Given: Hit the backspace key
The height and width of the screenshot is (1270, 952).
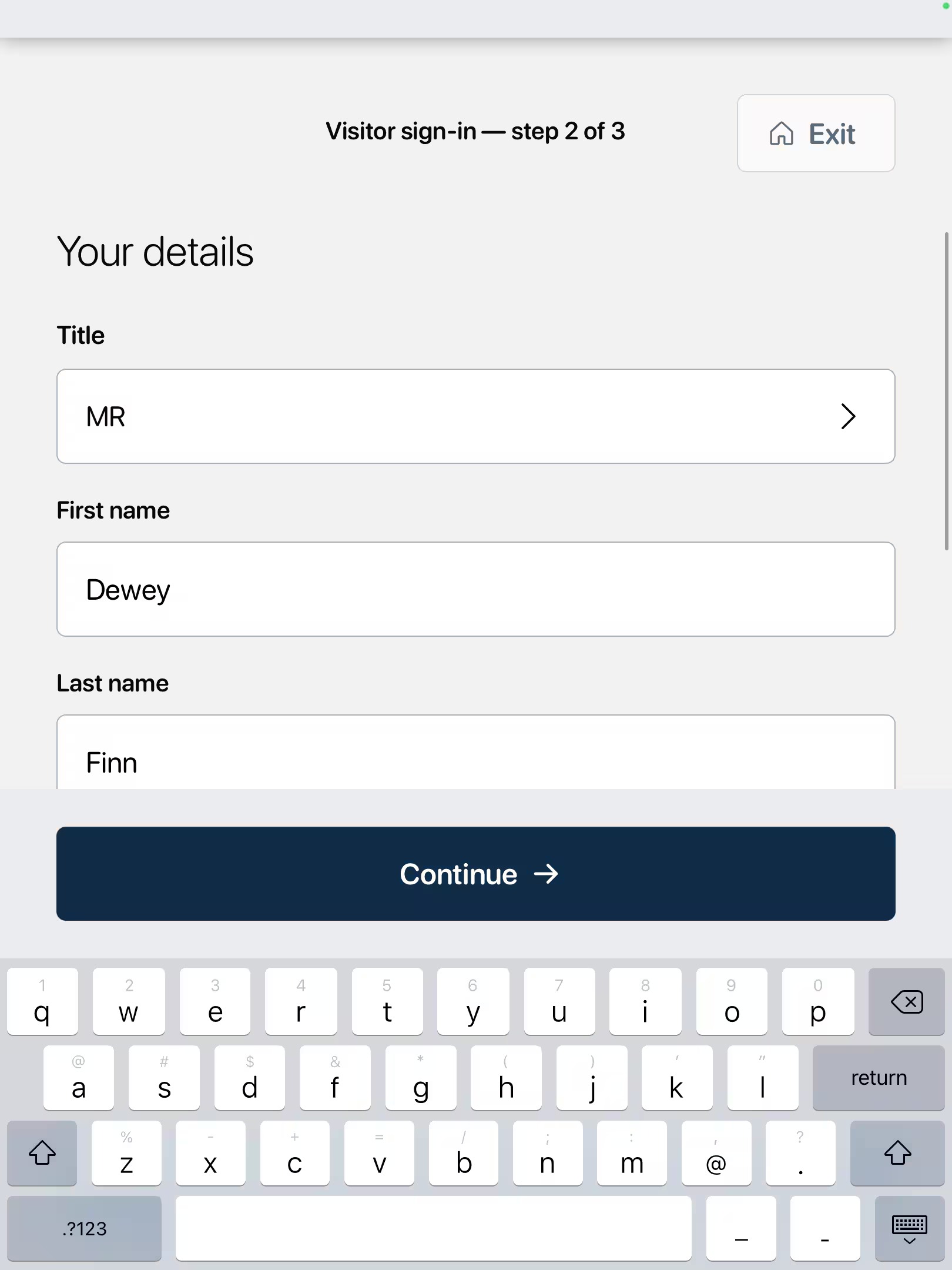Looking at the screenshot, I should coord(906,1002).
